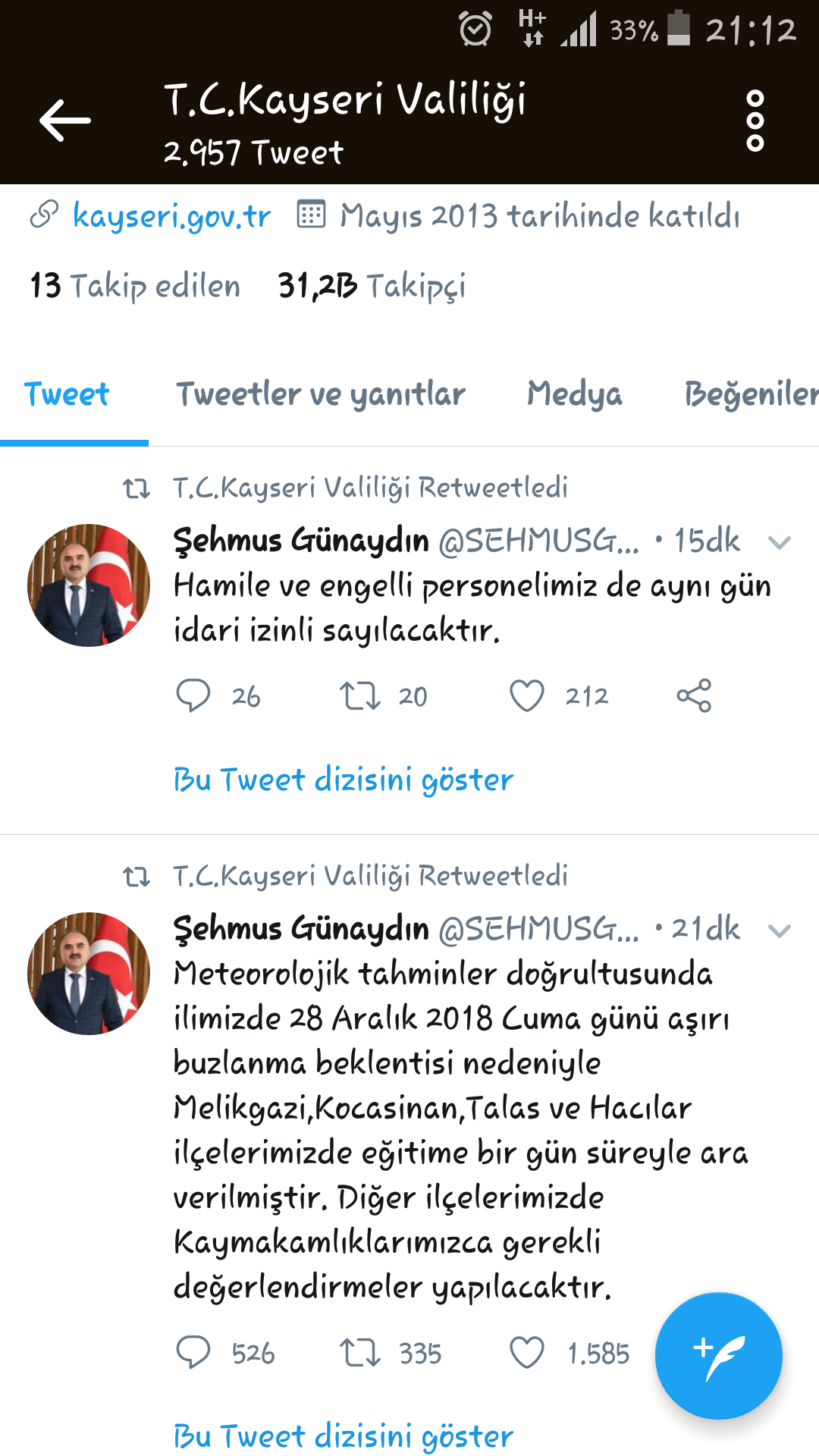Like the tweet with 1.585 likes
Viewport: 819px width, 1456px height.
click(x=527, y=1353)
